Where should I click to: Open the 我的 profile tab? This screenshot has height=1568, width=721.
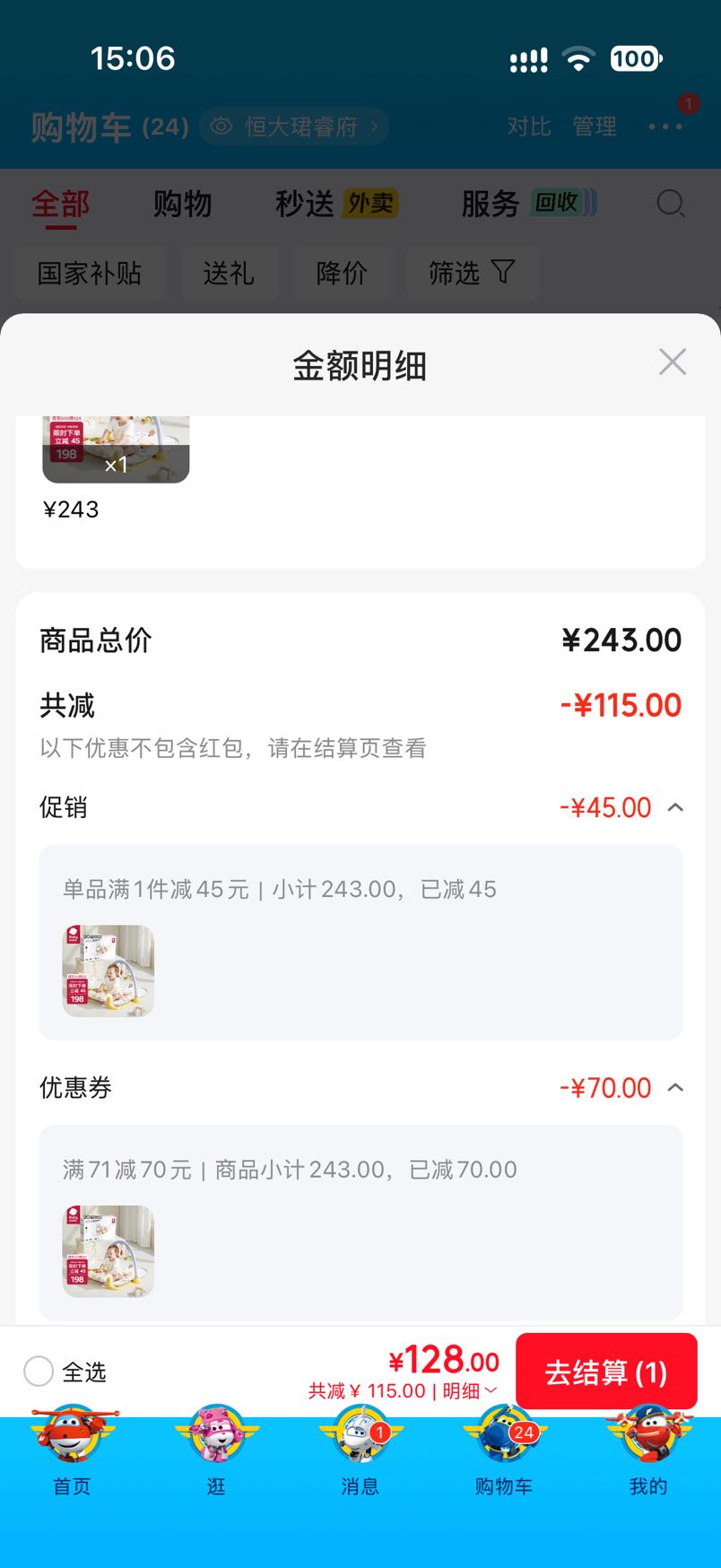tap(648, 1451)
